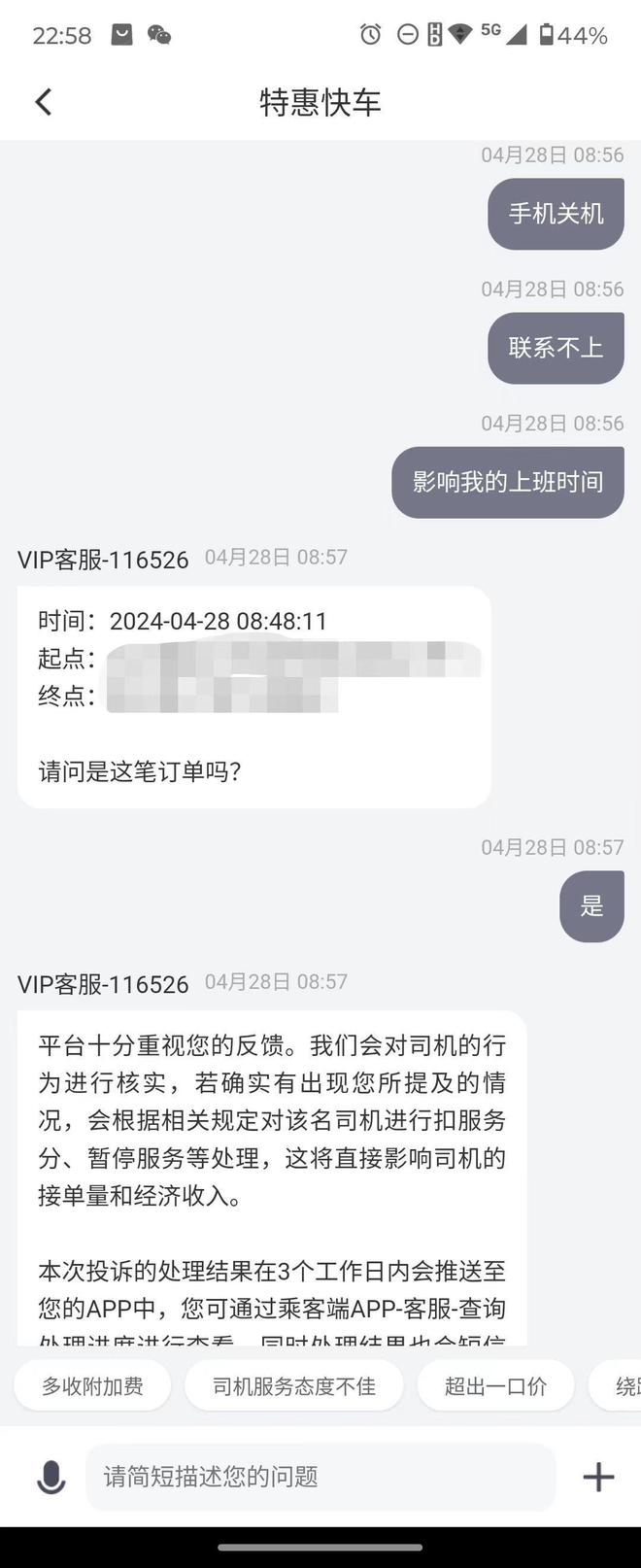Image resolution: width=641 pixels, height=1568 pixels.
Task: Open the plus attachment menu
Action: pos(598,1477)
